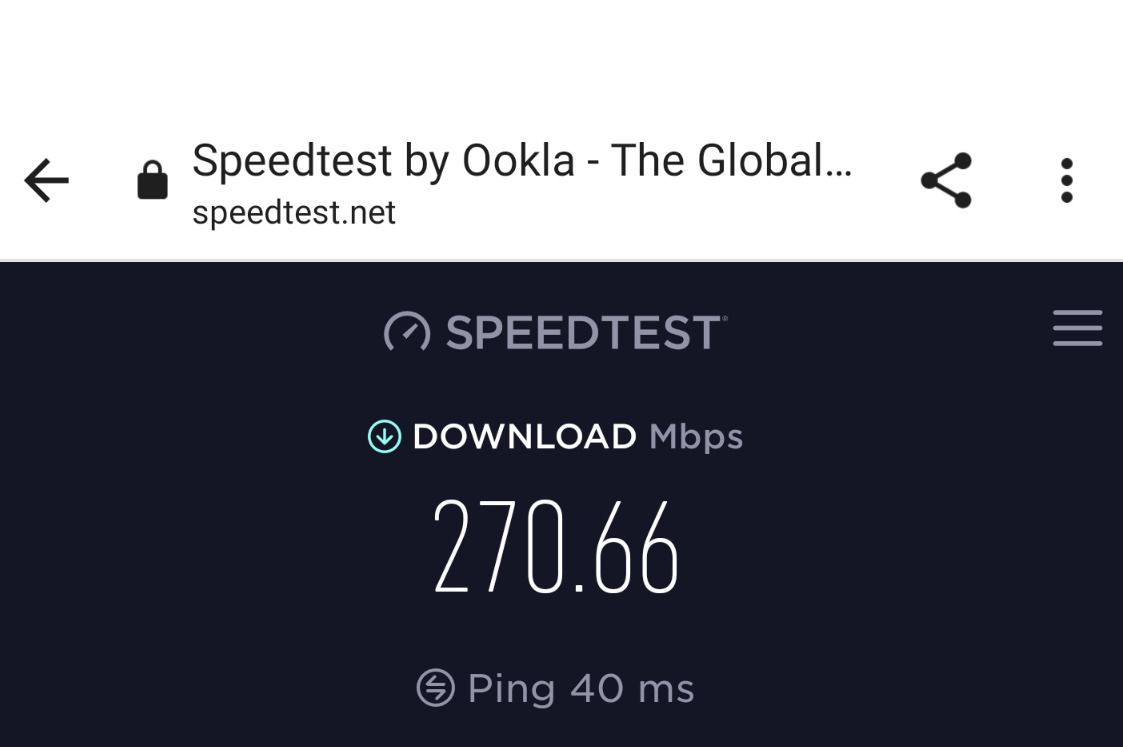1123x747 pixels.
Task: Go back using the arrow
Action: [47, 181]
